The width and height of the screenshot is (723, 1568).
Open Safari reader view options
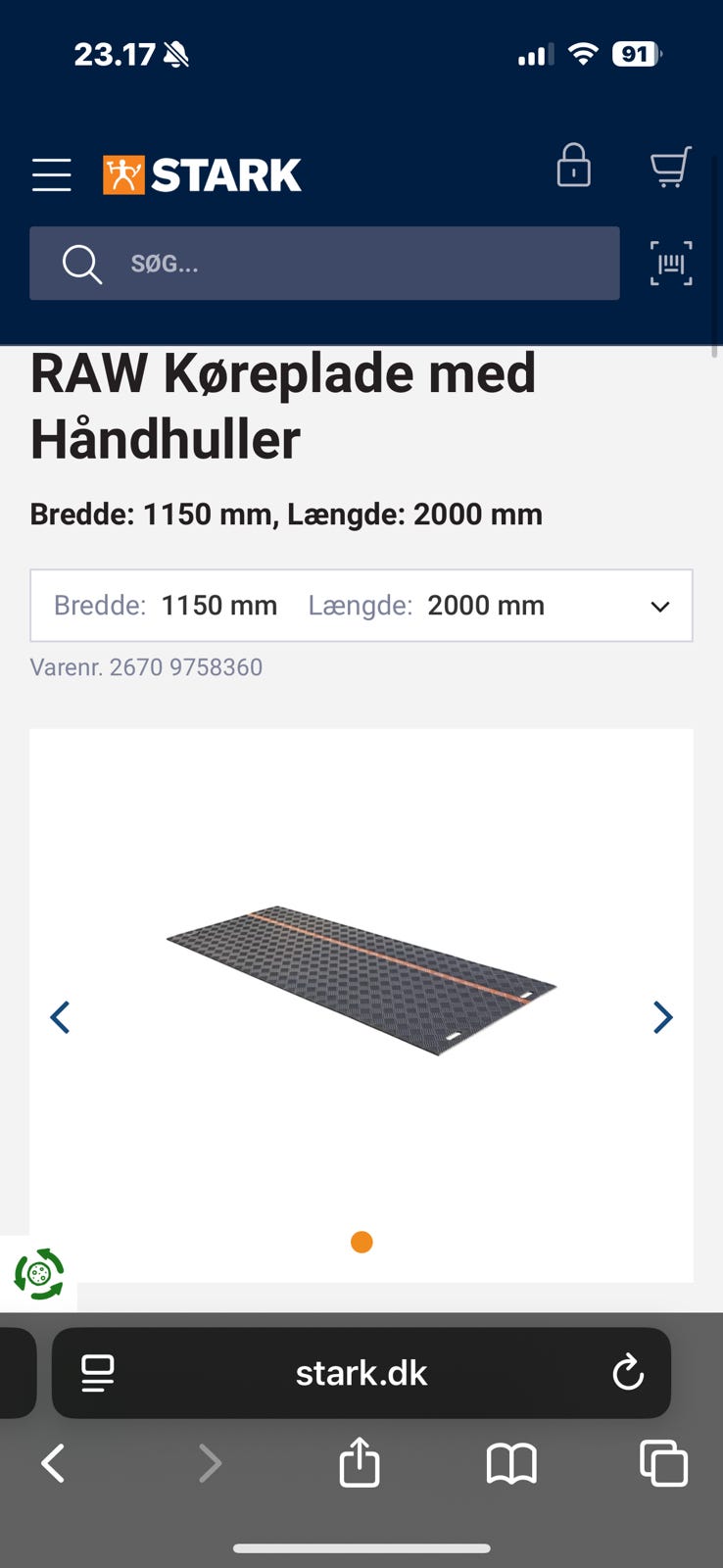point(95,1373)
